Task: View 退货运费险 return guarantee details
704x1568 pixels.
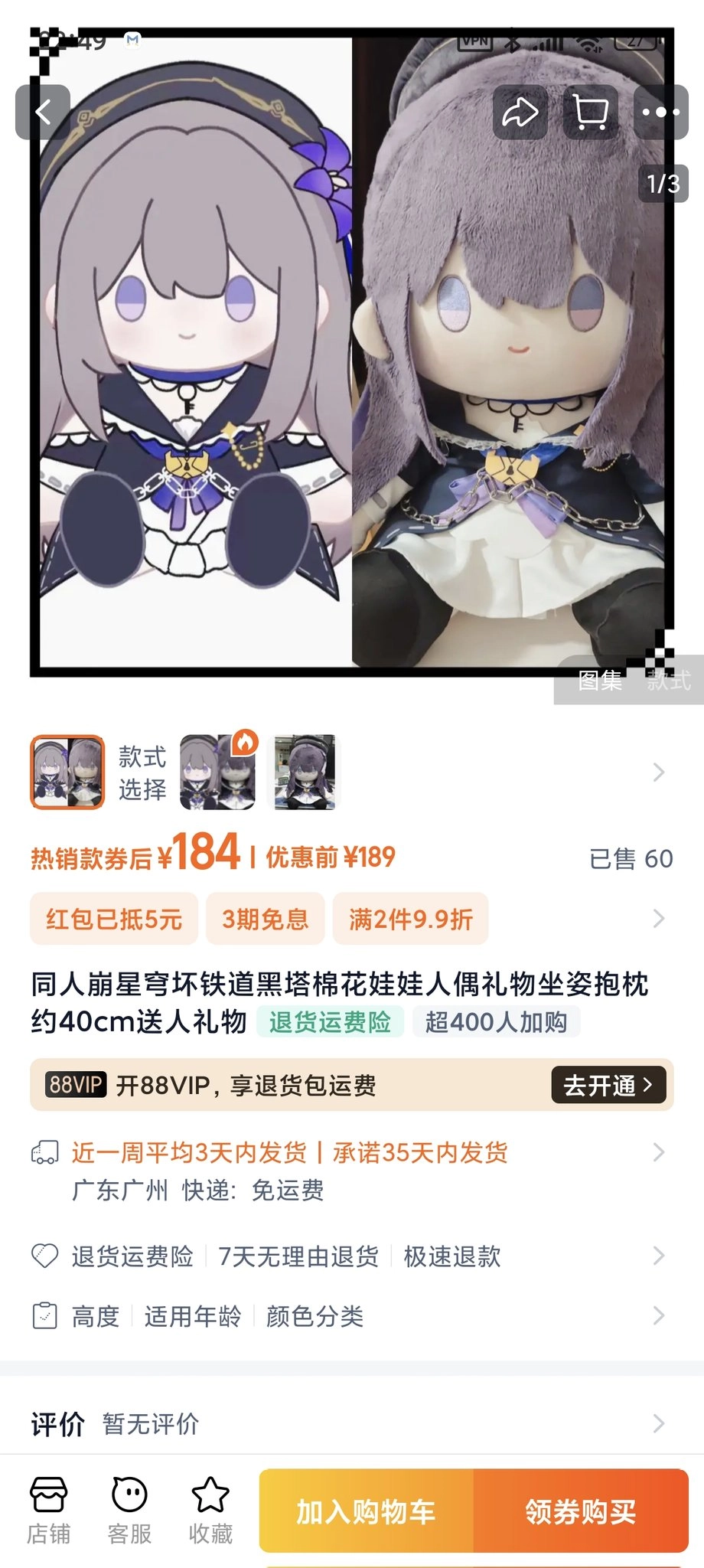Action: tap(132, 1256)
